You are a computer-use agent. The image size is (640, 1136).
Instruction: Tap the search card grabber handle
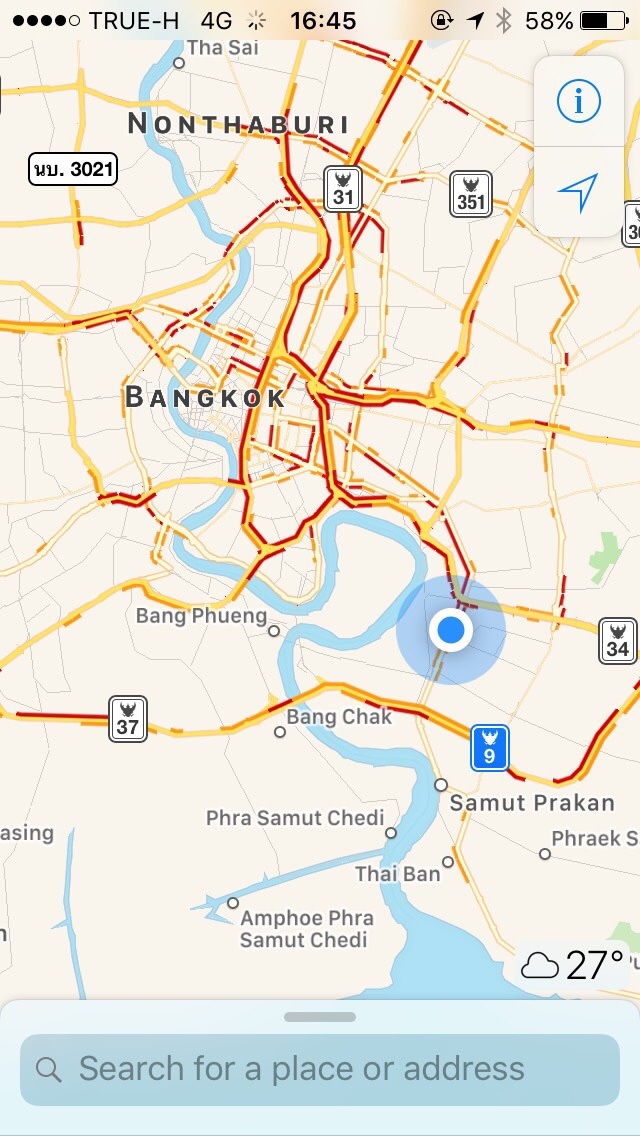tap(320, 1017)
